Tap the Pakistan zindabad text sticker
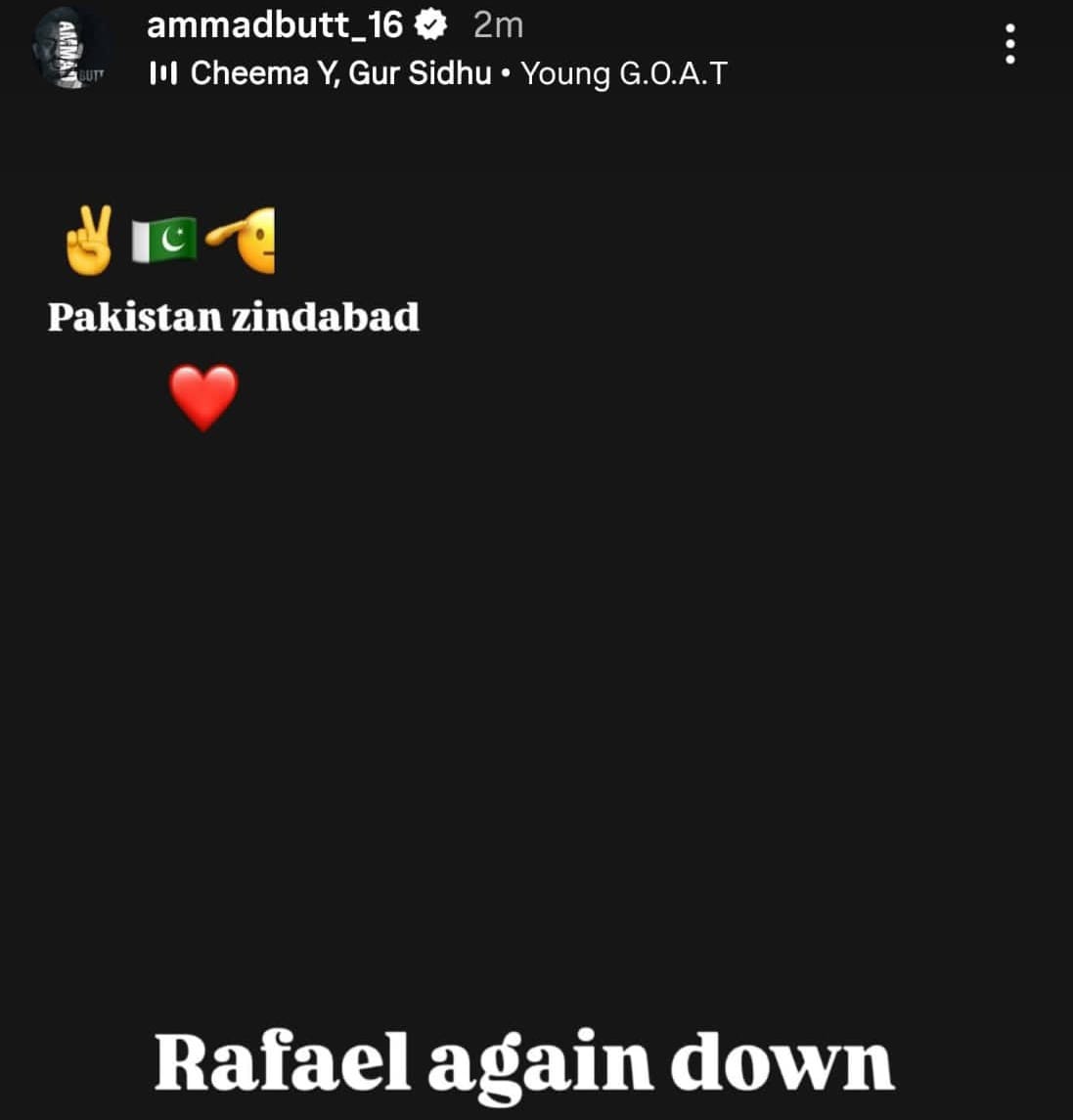1073x1120 pixels. click(234, 316)
